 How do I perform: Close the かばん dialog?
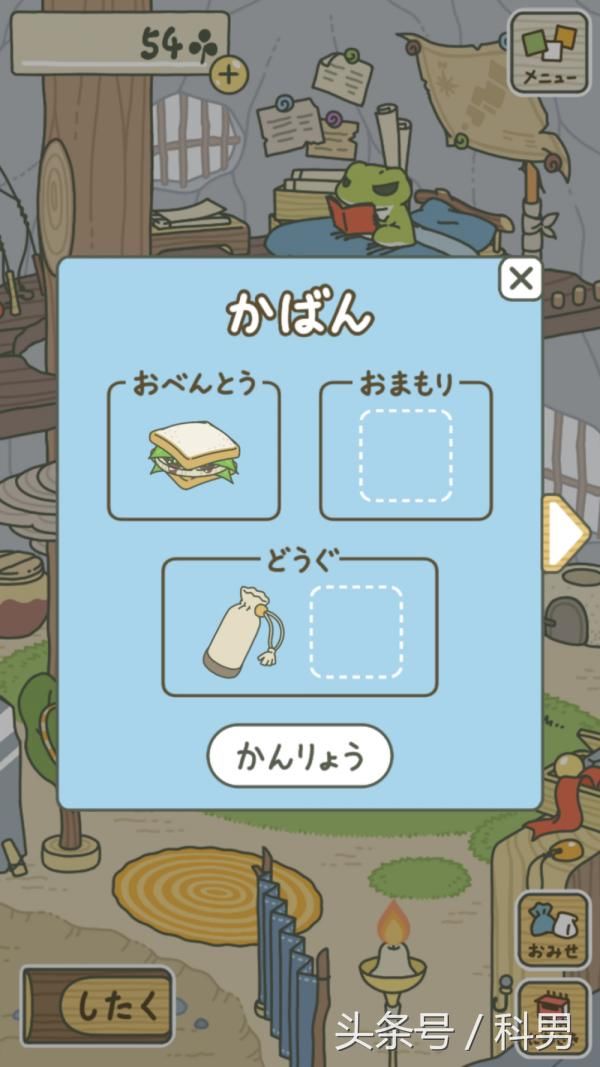pos(520,279)
